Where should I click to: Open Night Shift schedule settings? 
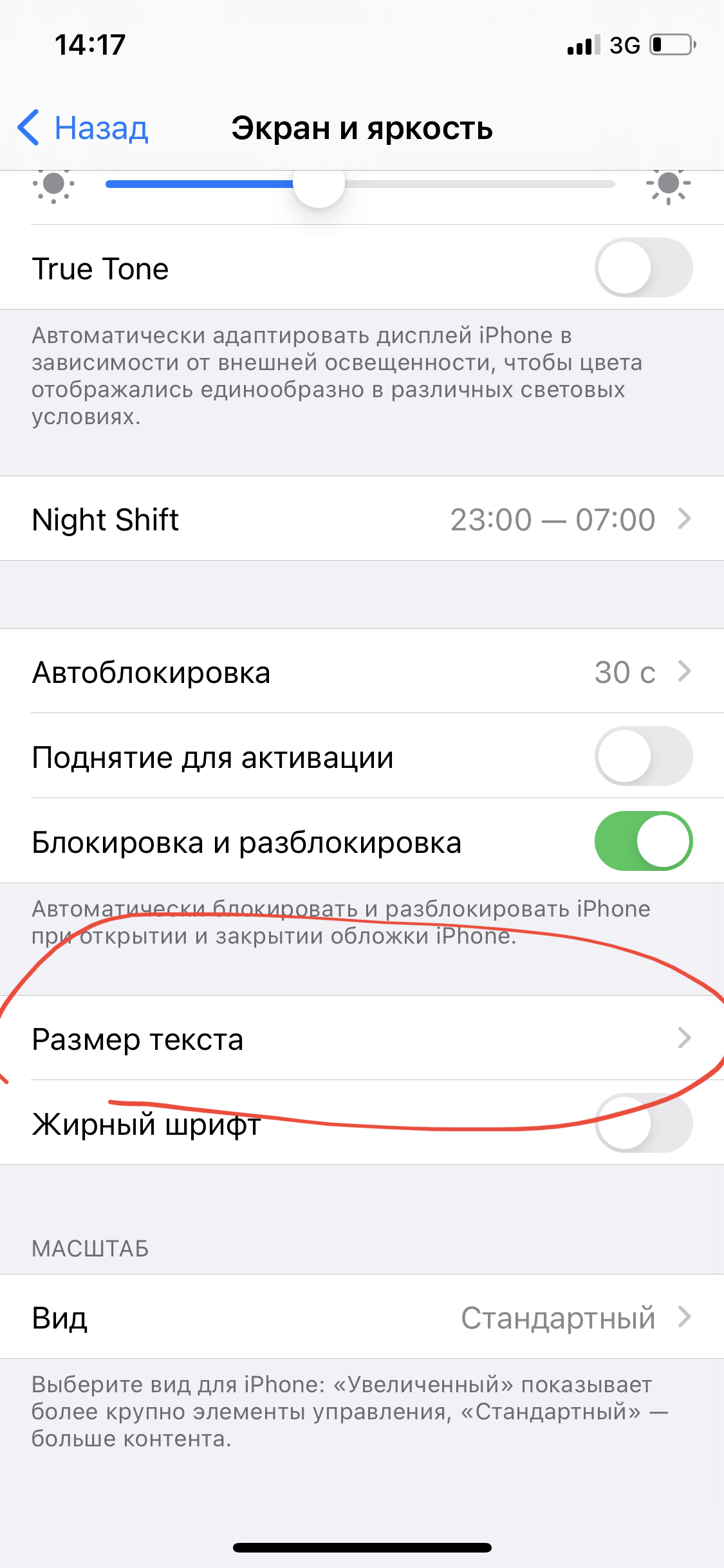[x=362, y=519]
